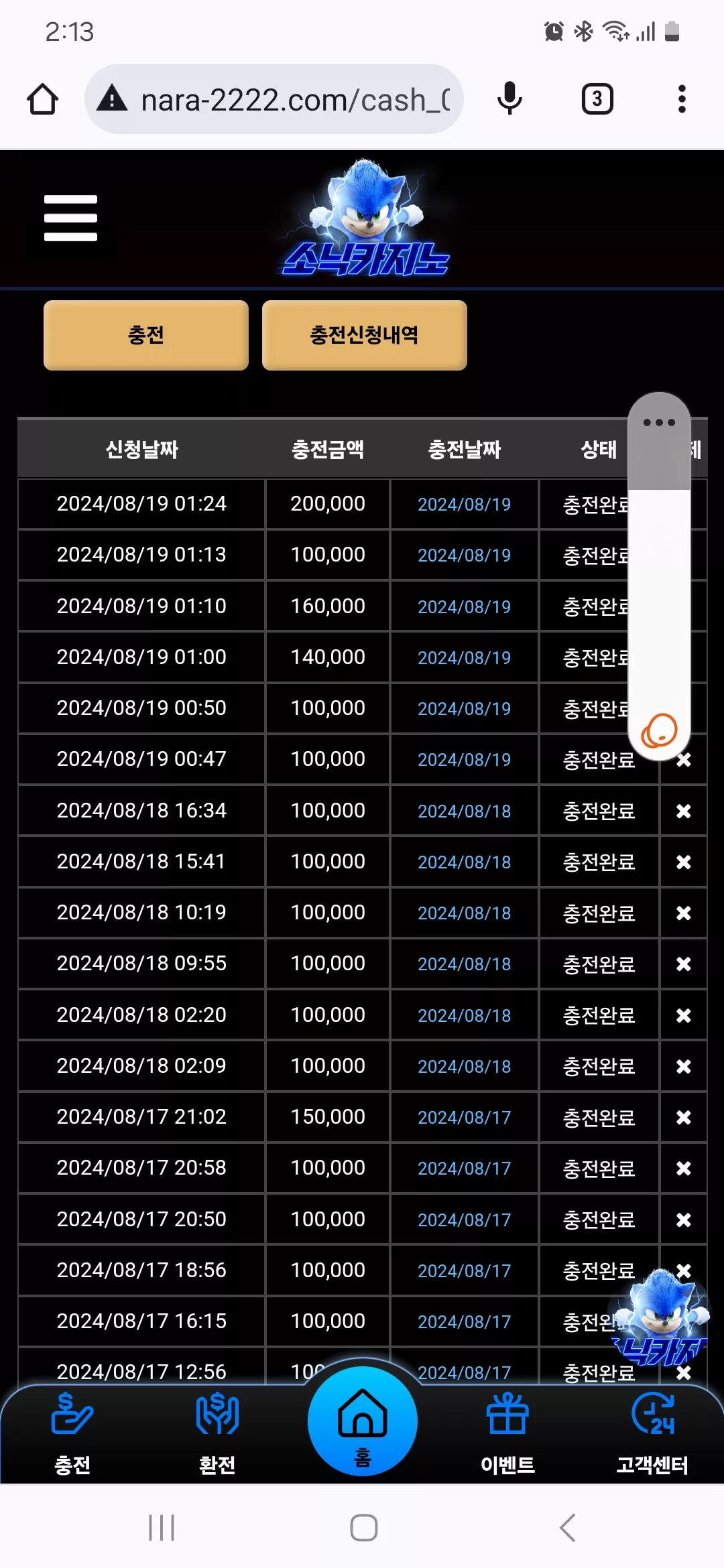Open the system recent apps button
This screenshot has height=1568, width=724.
pos(162,1528)
